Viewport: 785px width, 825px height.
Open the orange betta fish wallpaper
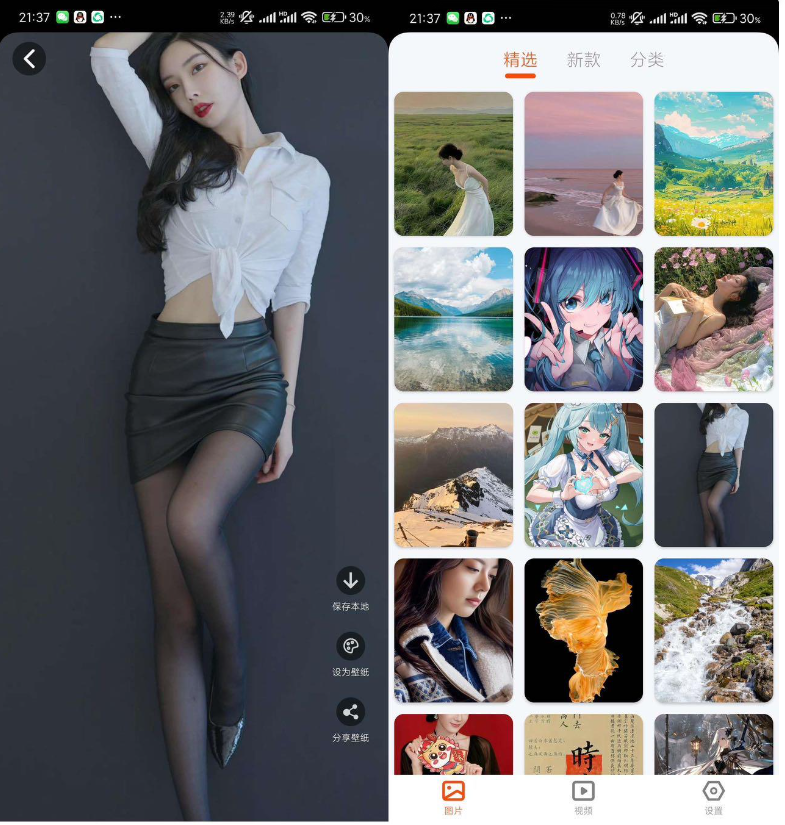(583, 630)
